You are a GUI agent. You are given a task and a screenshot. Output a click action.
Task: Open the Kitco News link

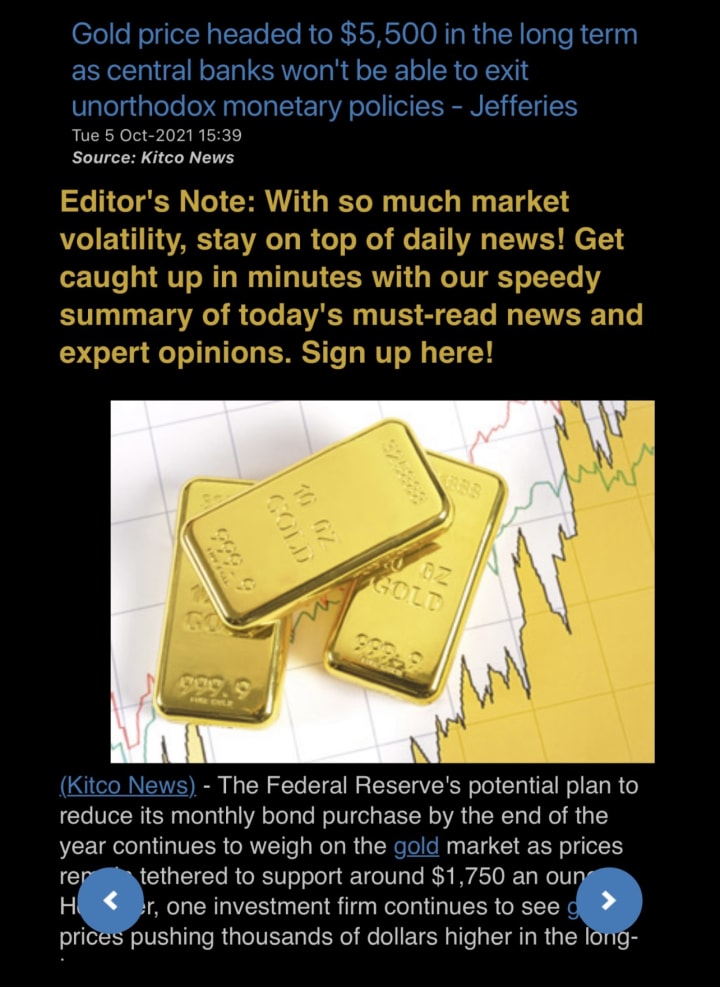click(x=128, y=786)
